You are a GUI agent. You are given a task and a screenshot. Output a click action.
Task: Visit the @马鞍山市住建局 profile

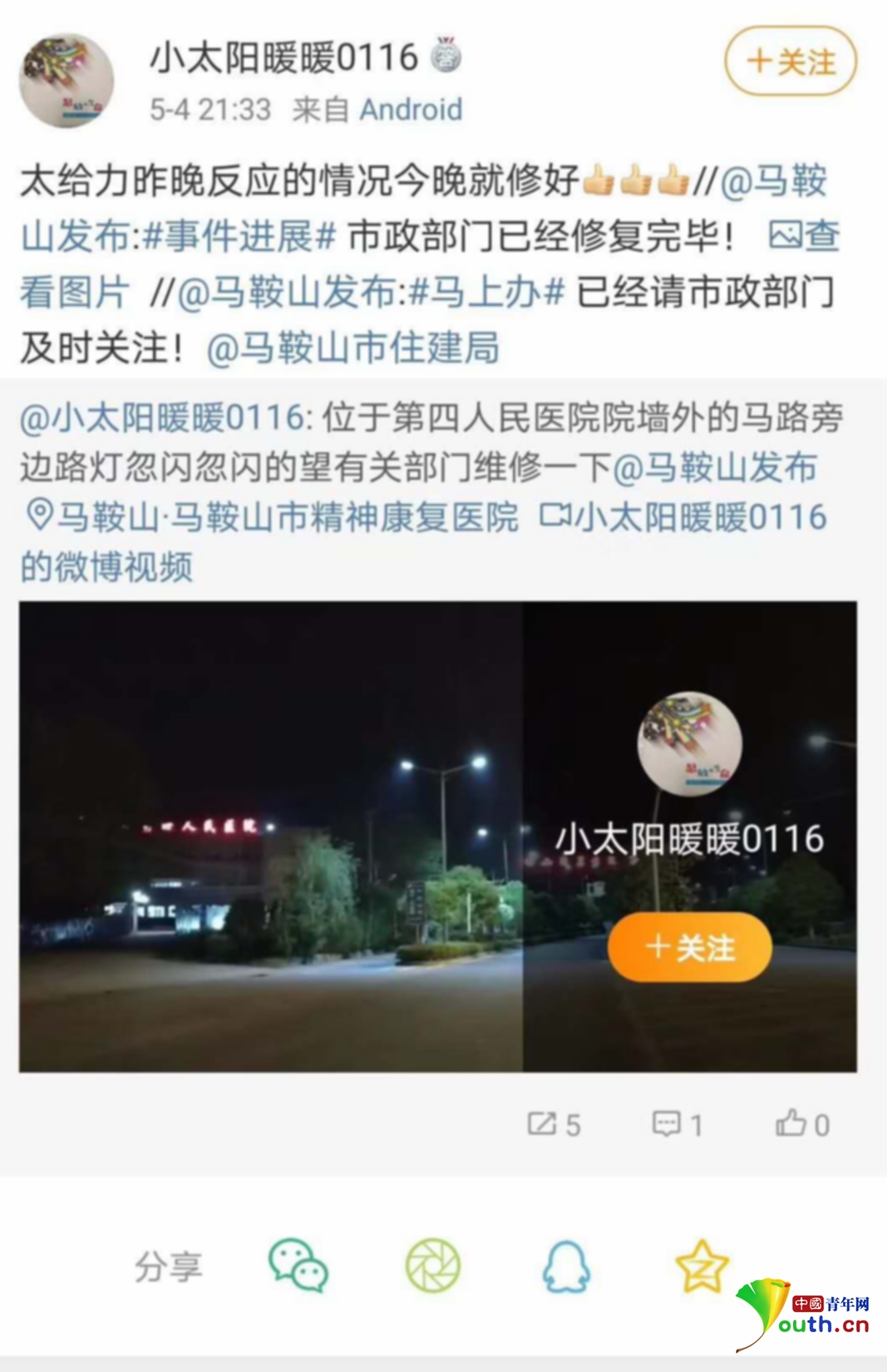coord(352,348)
